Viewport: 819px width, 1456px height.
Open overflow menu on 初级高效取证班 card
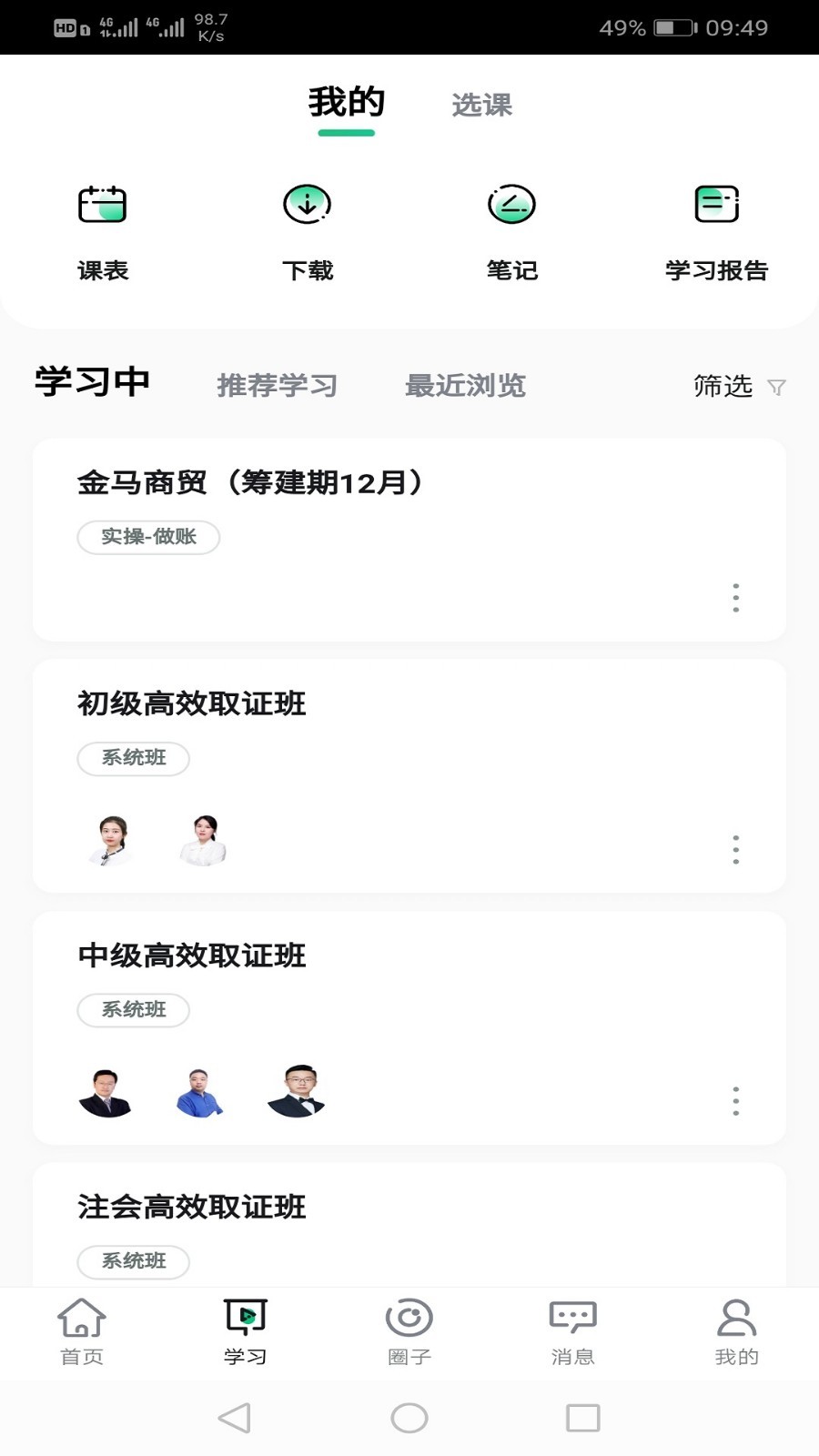(x=735, y=849)
